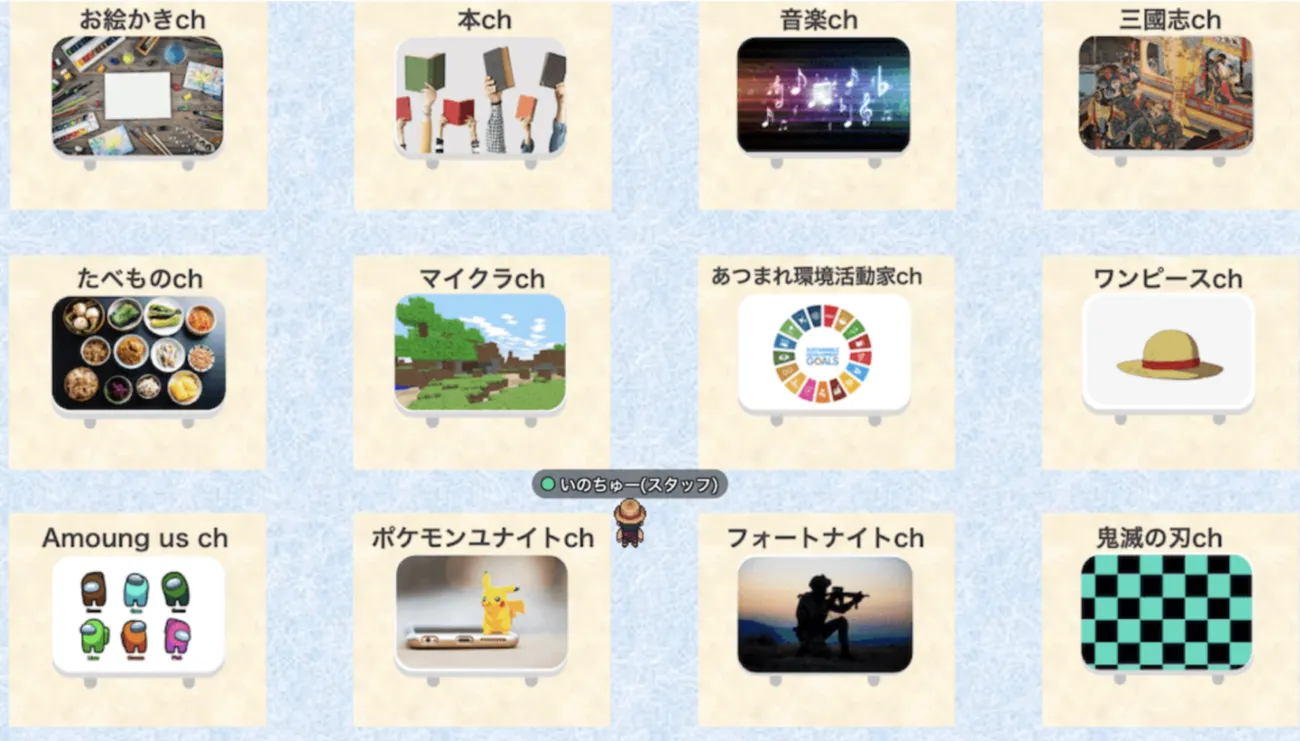Select the 鬼滅の刃ch checkered tile

point(1166,612)
